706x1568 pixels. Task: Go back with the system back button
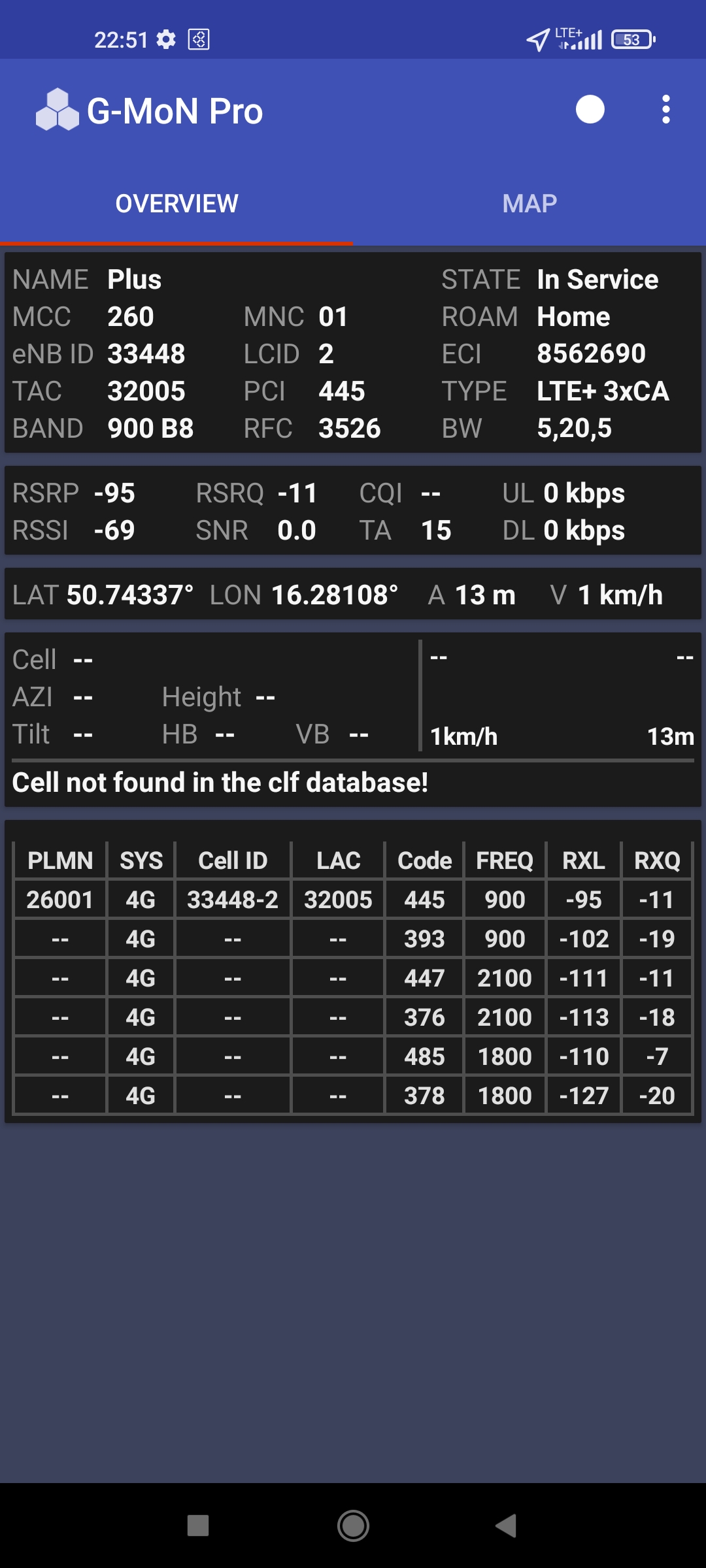coord(507,1526)
